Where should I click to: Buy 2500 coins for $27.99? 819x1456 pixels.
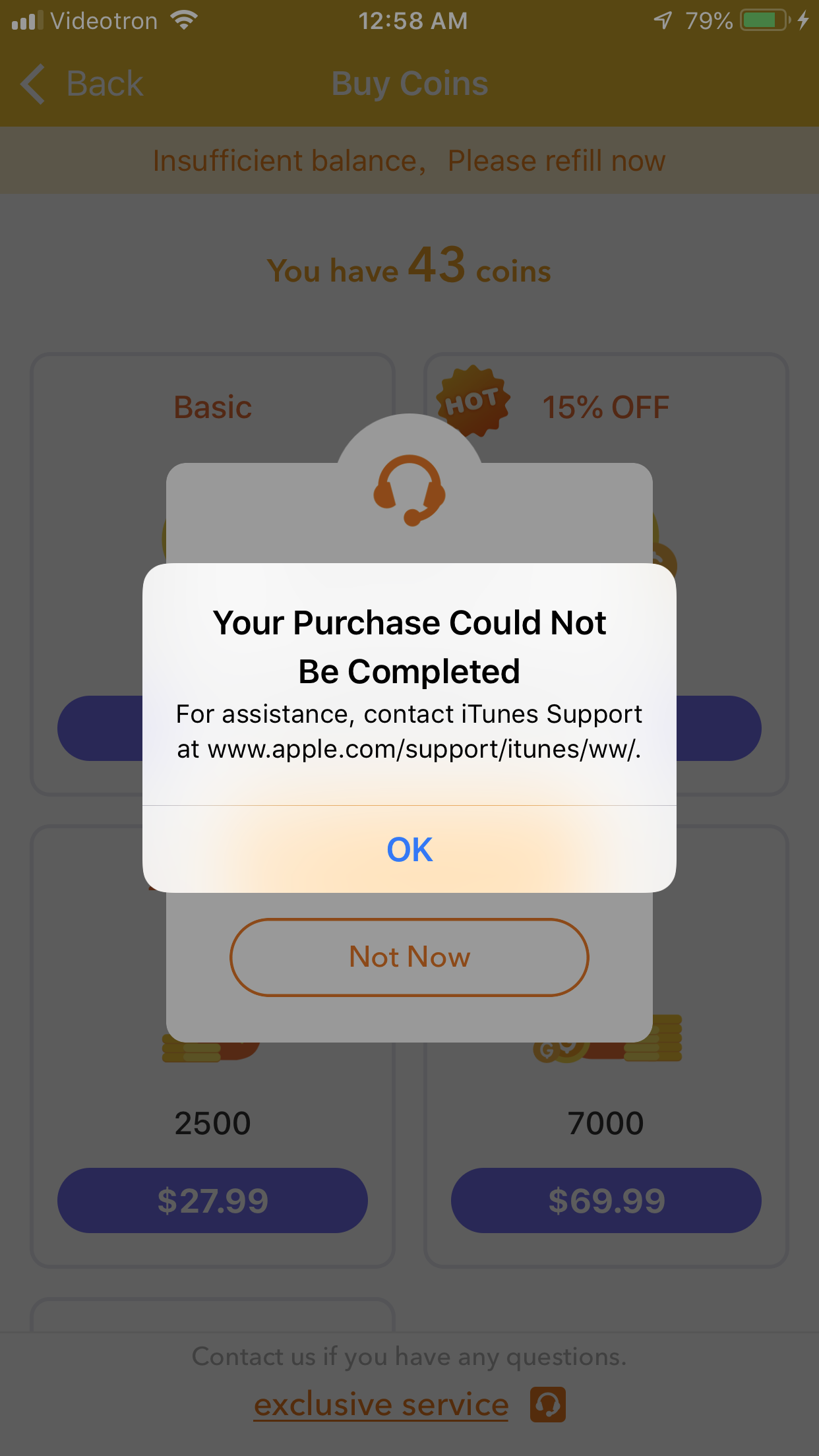[212, 1200]
